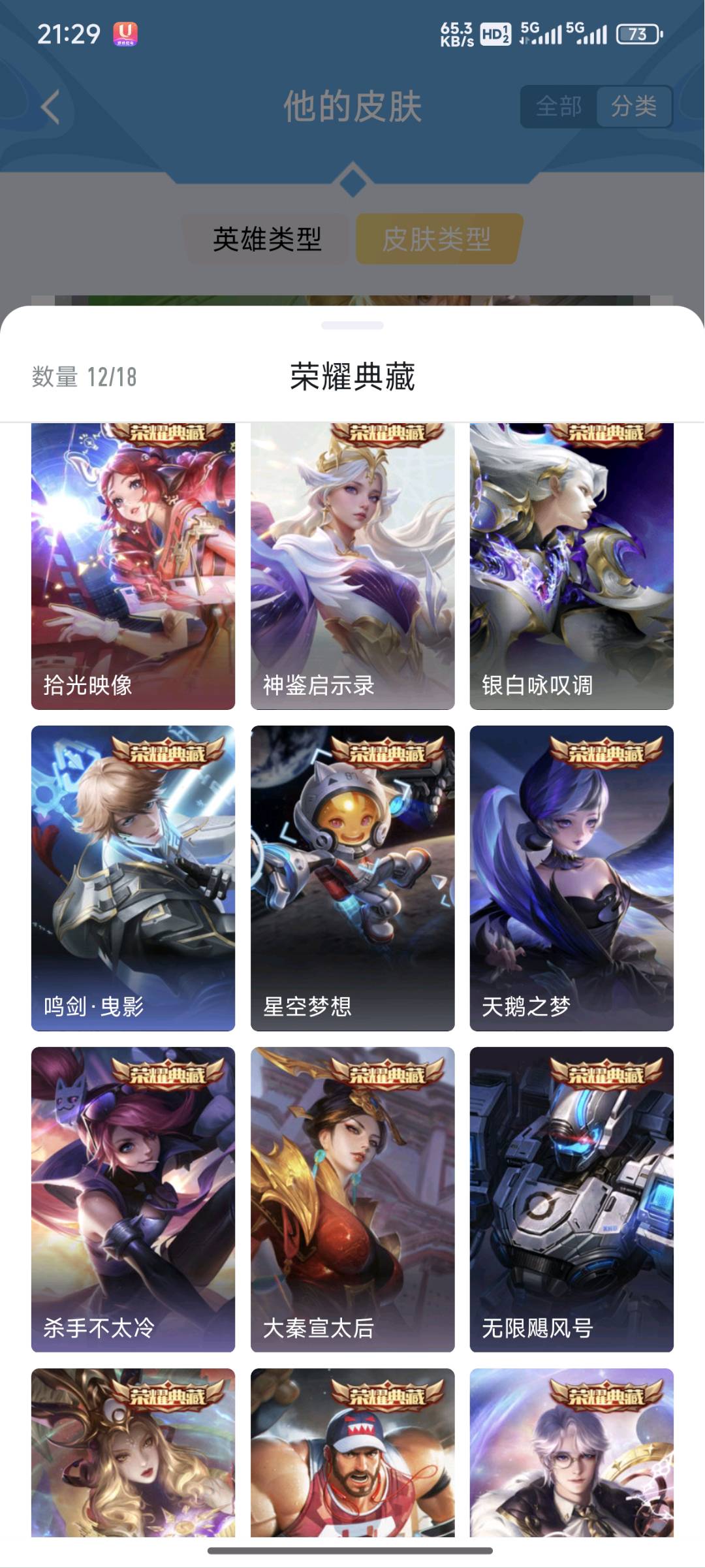Viewport: 705px width, 1568px height.
Task: View the 天鹅之梦 skin
Action: [x=571, y=878]
